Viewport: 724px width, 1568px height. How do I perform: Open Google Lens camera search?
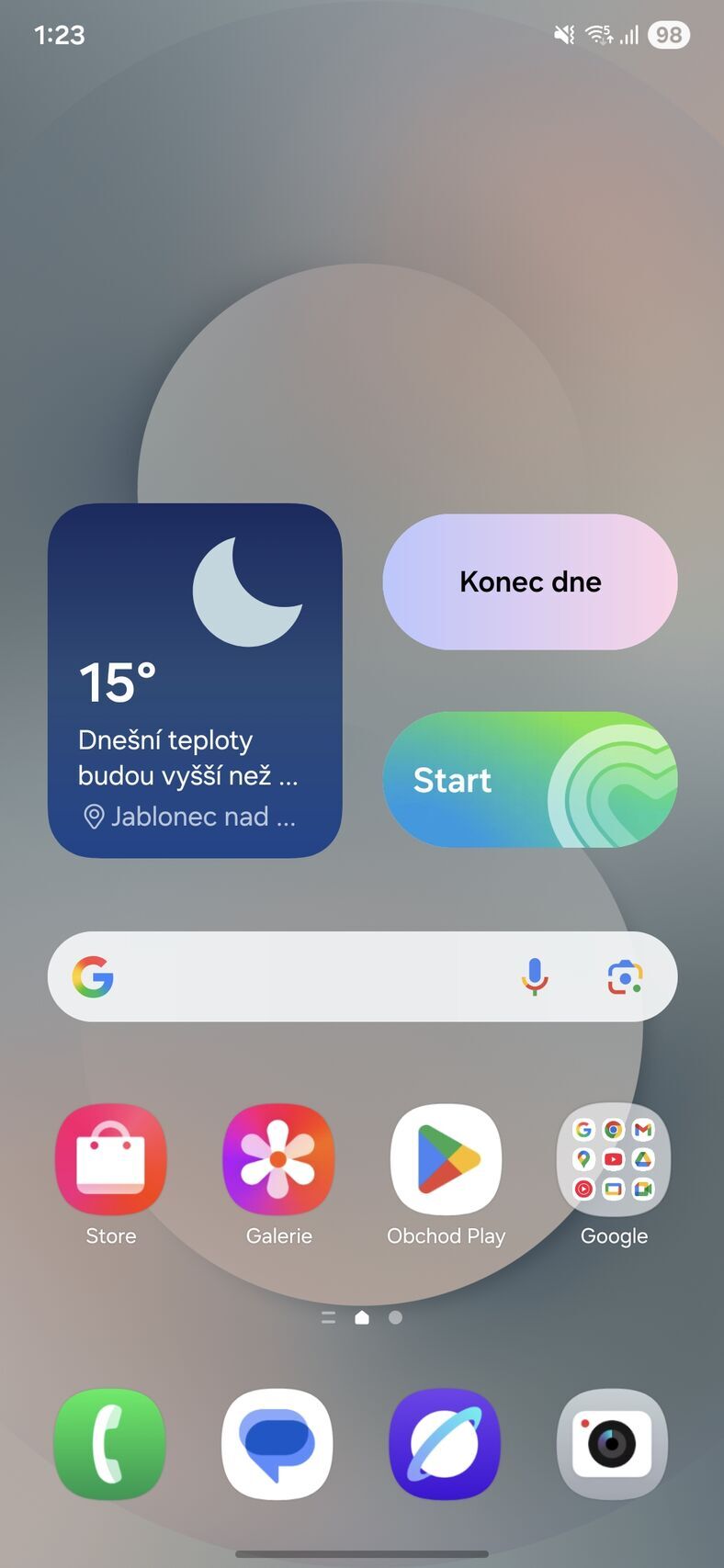point(625,976)
